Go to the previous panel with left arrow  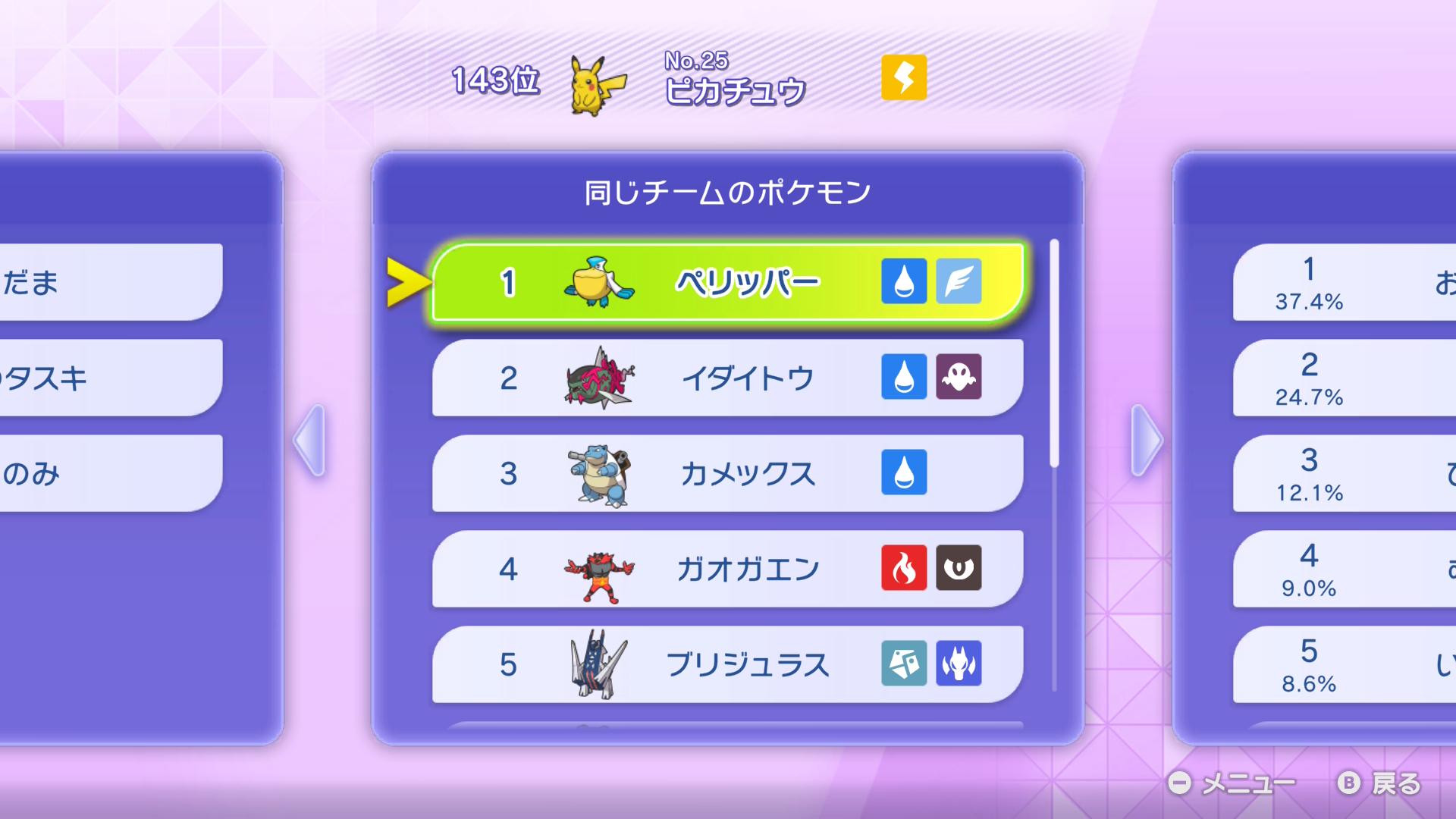point(310,441)
